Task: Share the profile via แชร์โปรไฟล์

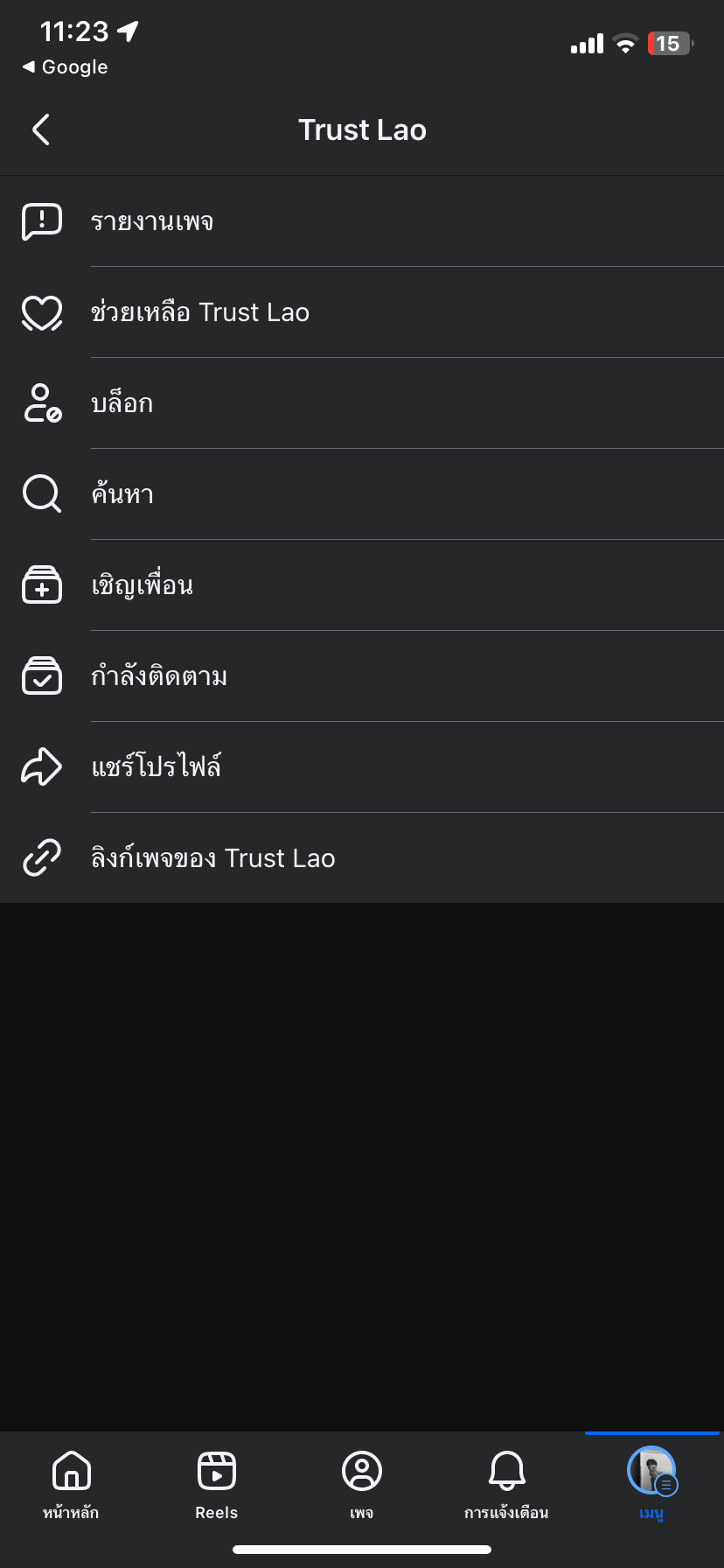Action: click(x=362, y=767)
